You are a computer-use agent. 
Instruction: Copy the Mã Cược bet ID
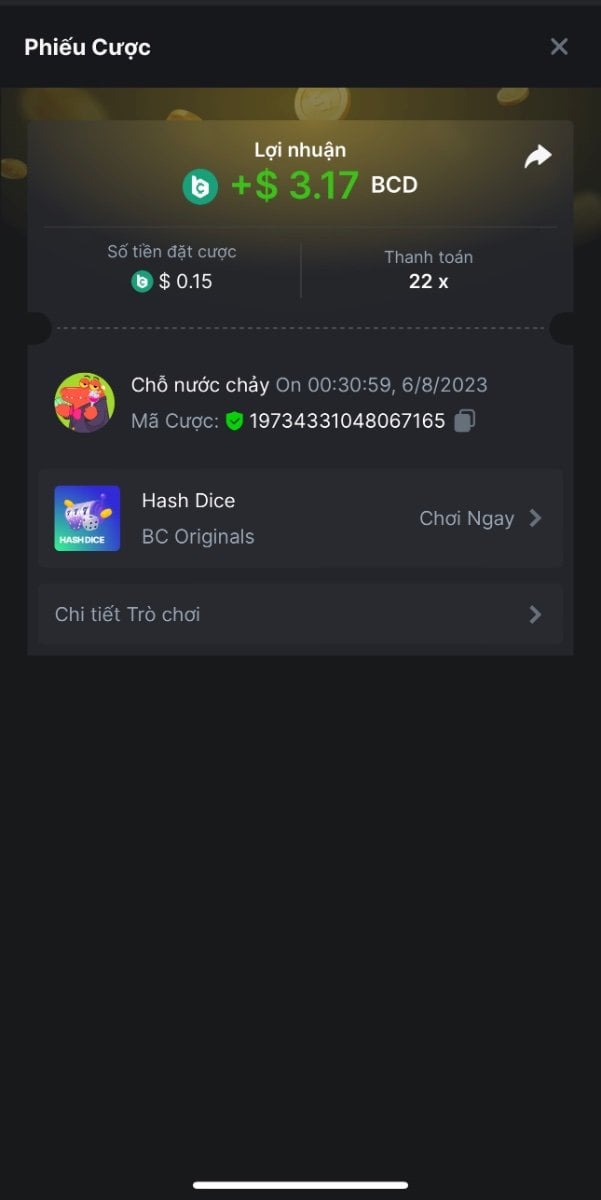(464, 421)
